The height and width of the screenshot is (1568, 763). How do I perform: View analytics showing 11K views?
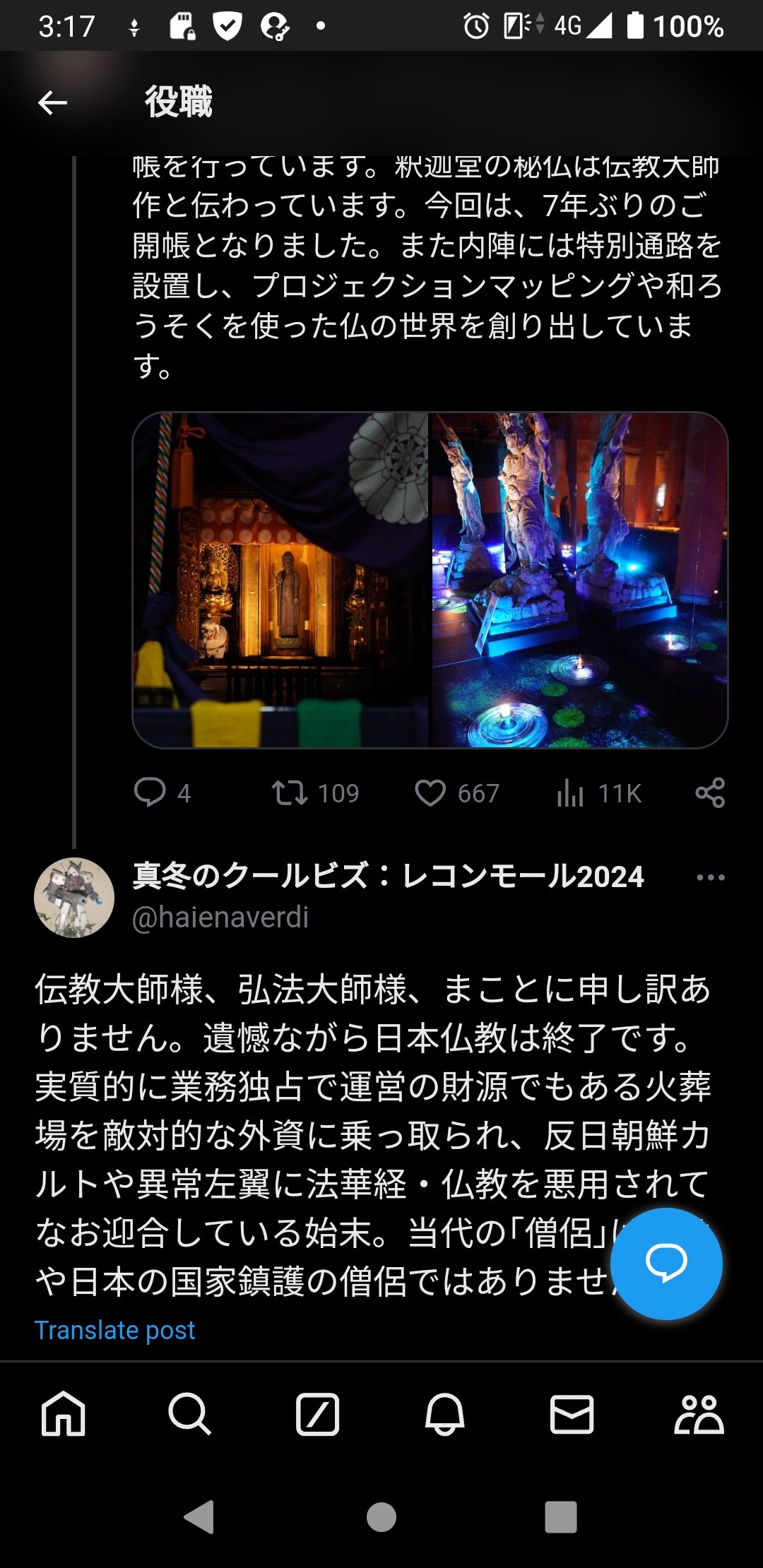coord(570,792)
